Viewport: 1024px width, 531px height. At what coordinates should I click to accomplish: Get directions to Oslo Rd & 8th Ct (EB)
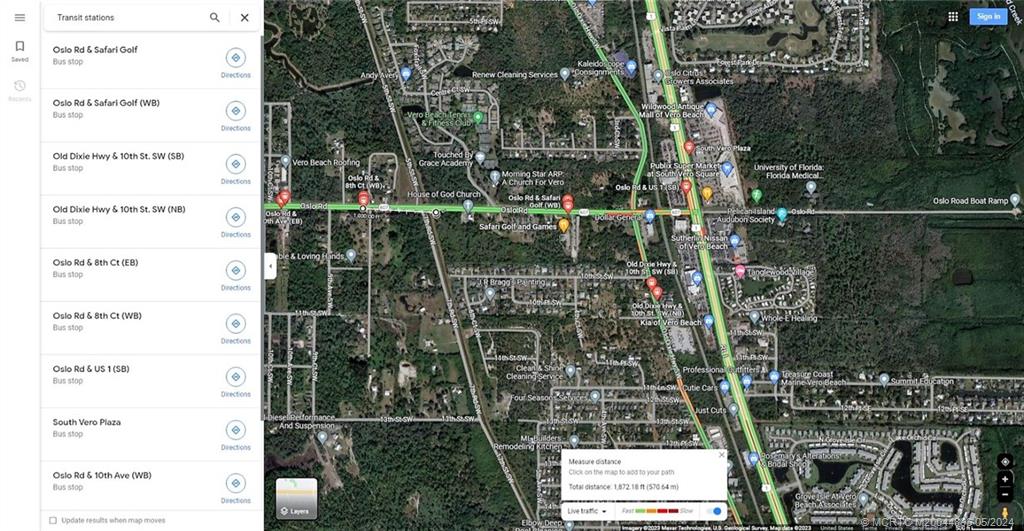[236, 275]
